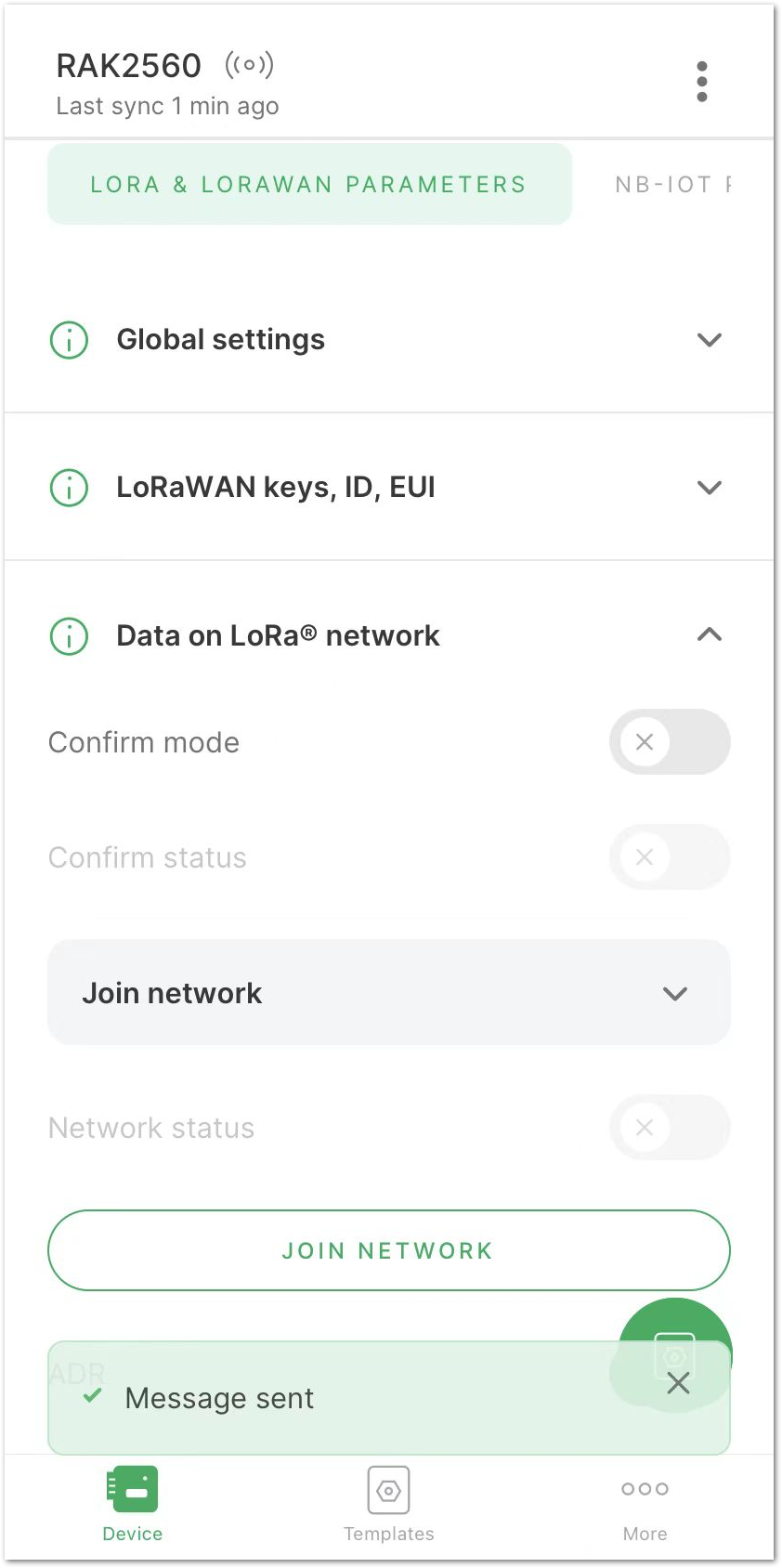This screenshot has width=782, height=1568.
Task: Go to the Device tab
Action: (132, 1505)
